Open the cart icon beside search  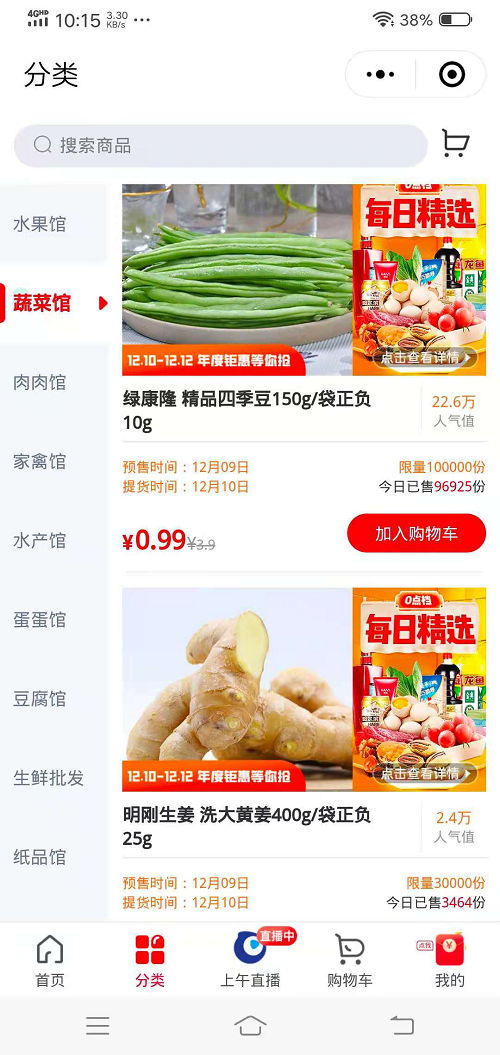(456, 144)
